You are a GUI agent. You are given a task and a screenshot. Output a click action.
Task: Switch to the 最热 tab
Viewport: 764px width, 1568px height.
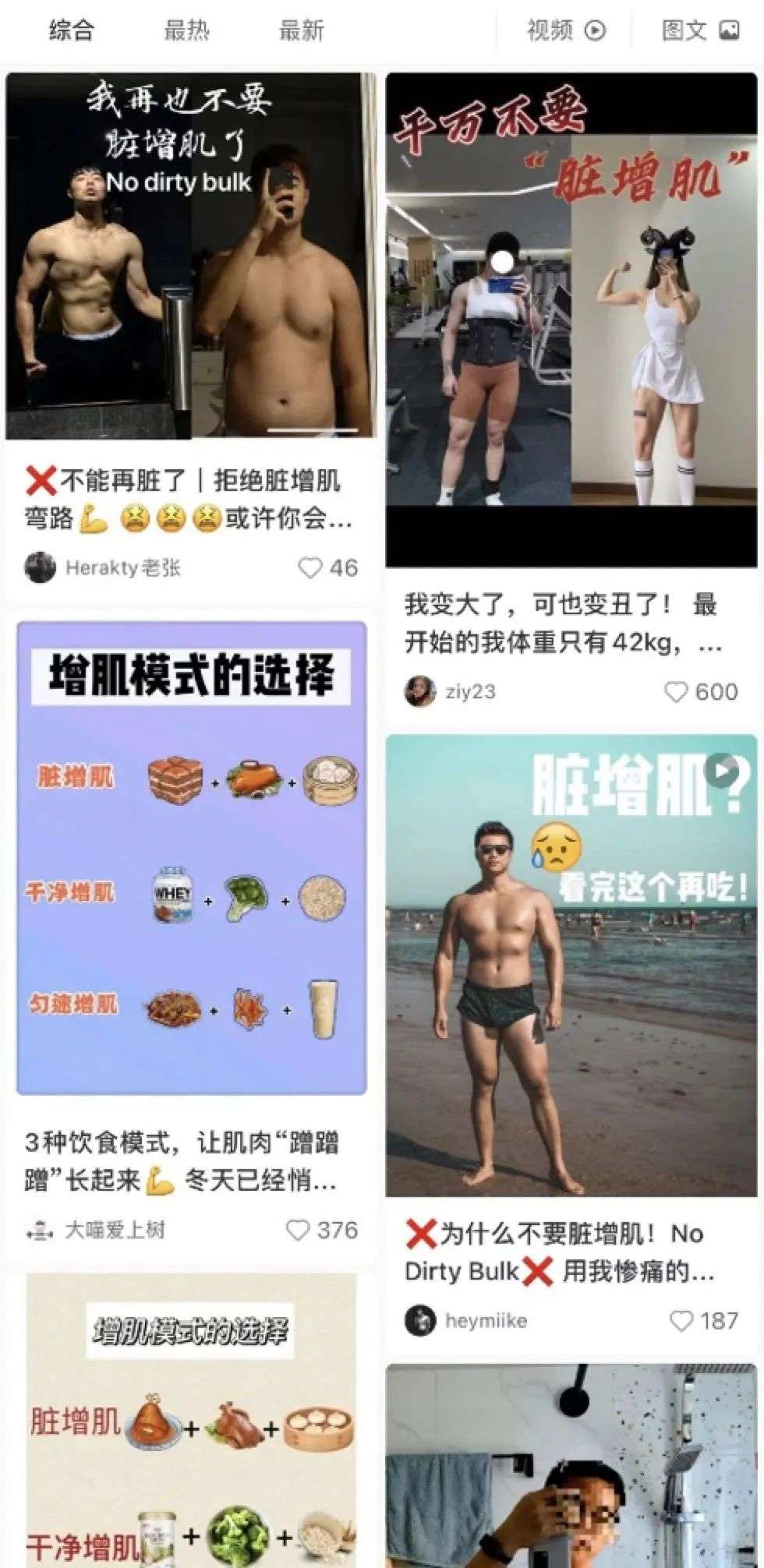coord(187,30)
